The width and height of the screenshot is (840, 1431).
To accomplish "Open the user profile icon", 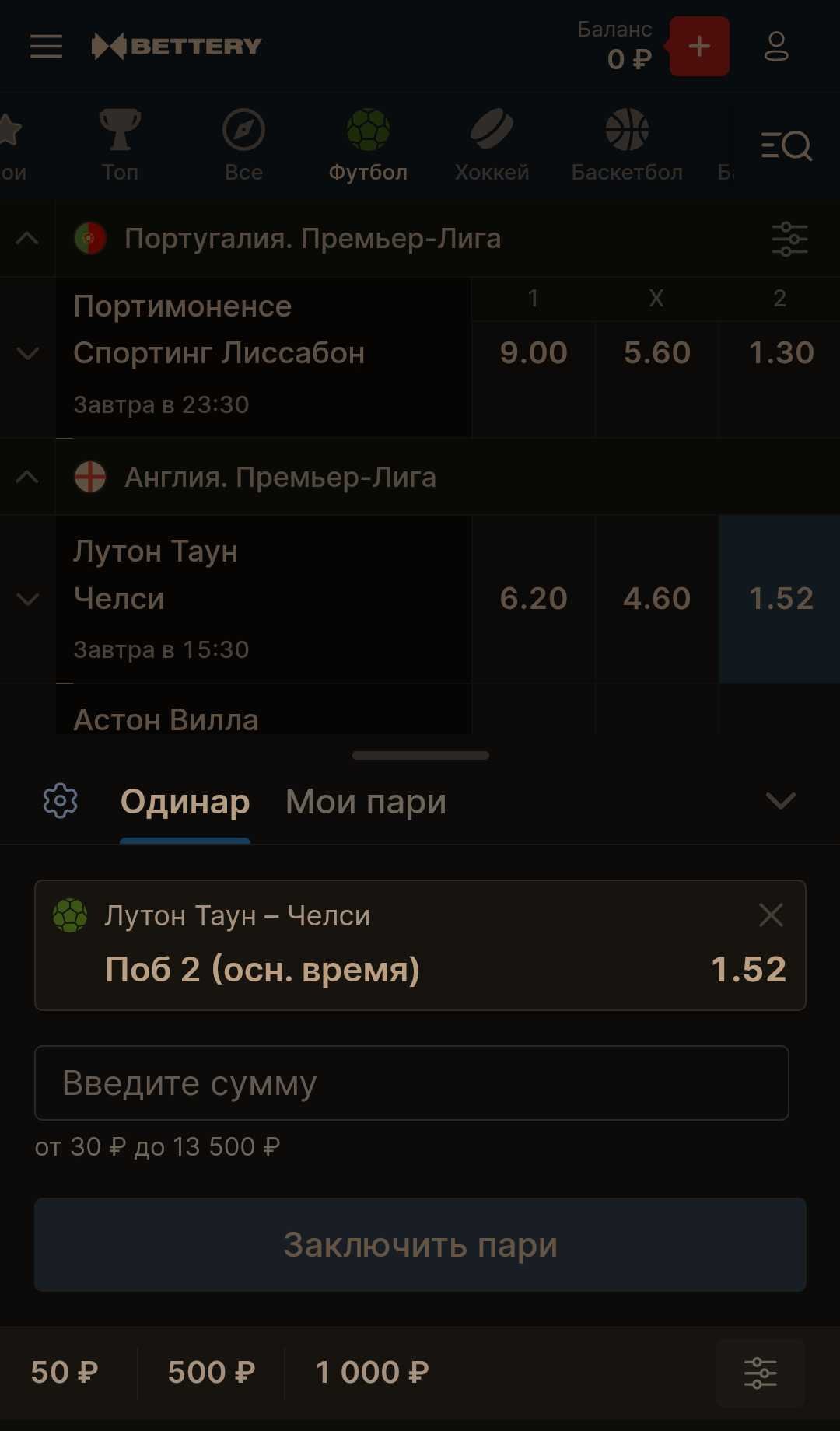I will 776,47.
